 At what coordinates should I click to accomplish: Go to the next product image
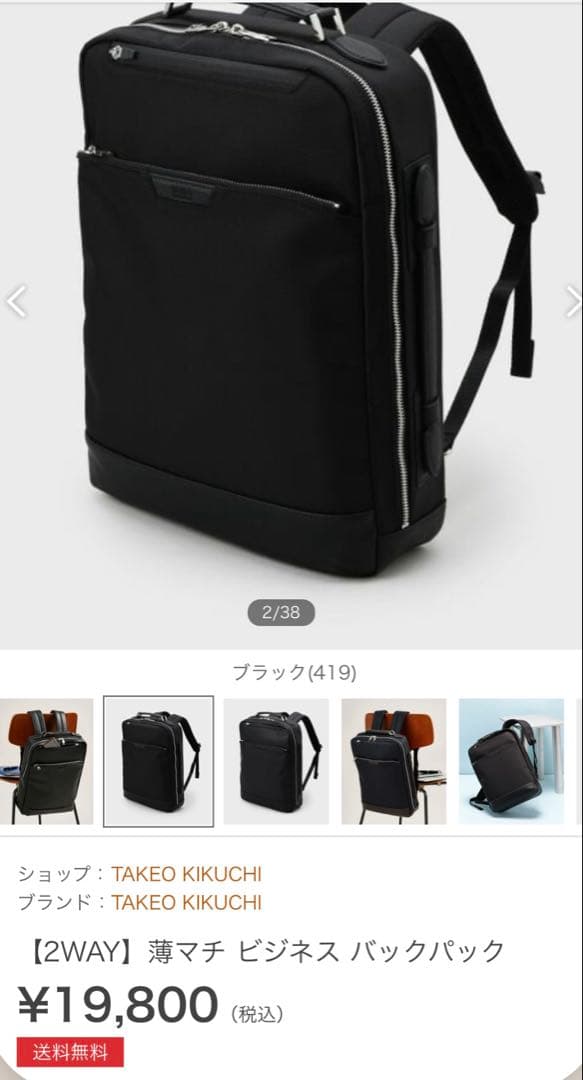[x=573, y=301]
